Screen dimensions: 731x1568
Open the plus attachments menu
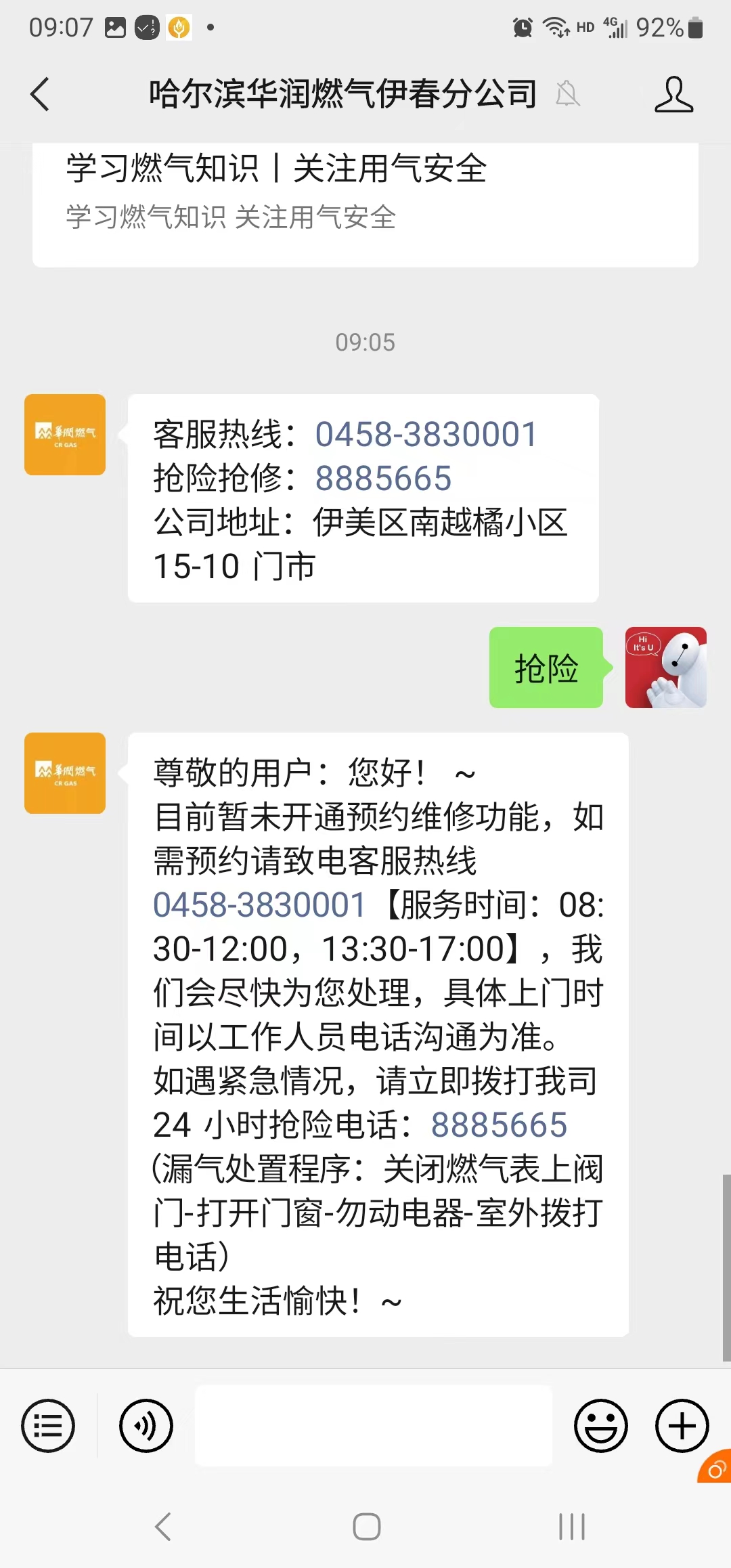(682, 1425)
